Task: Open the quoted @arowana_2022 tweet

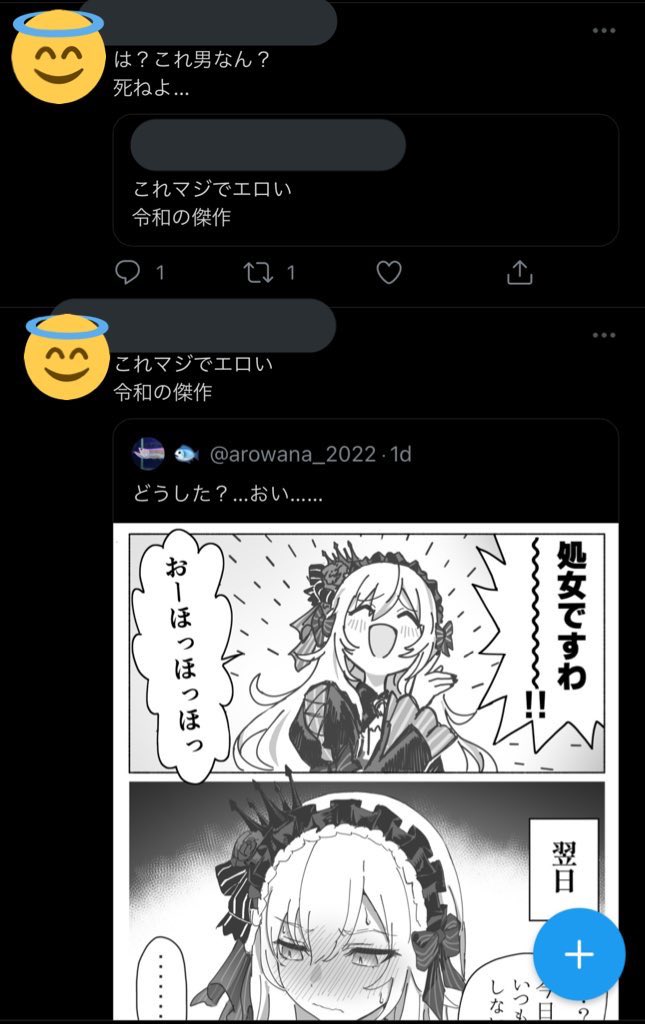Action: (x=365, y=494)
